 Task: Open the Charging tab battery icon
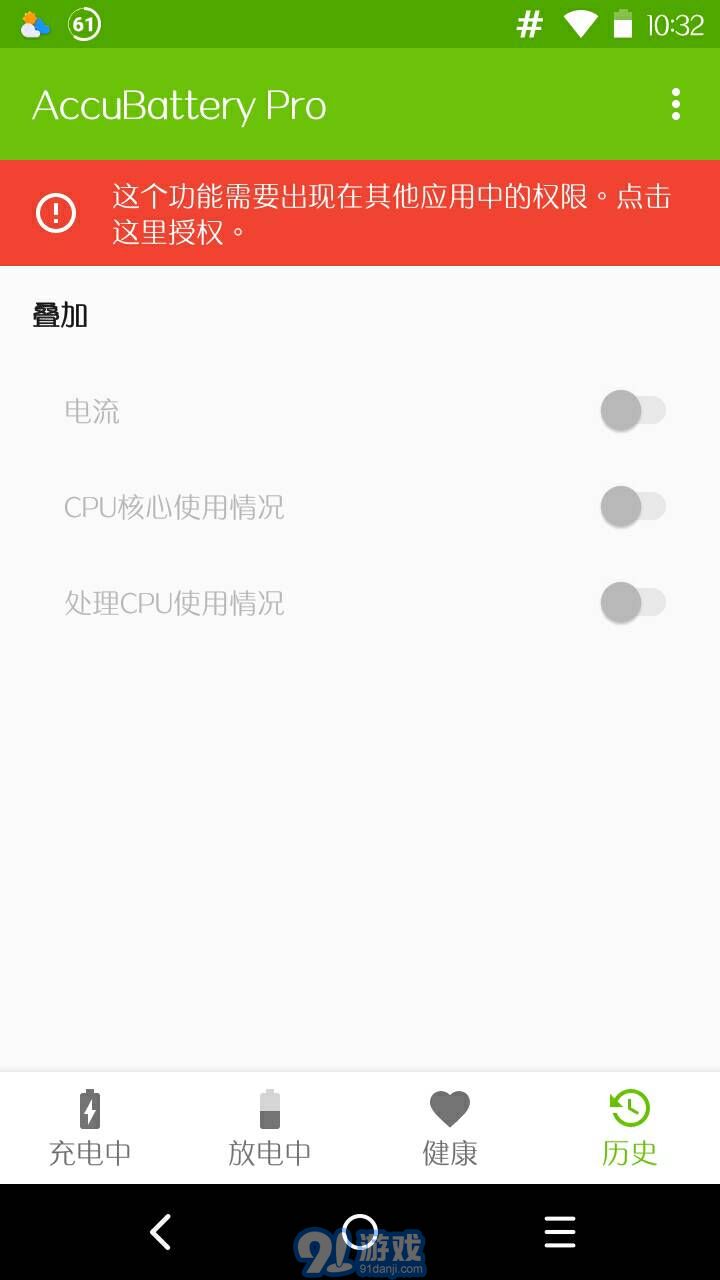point(89,1108)
